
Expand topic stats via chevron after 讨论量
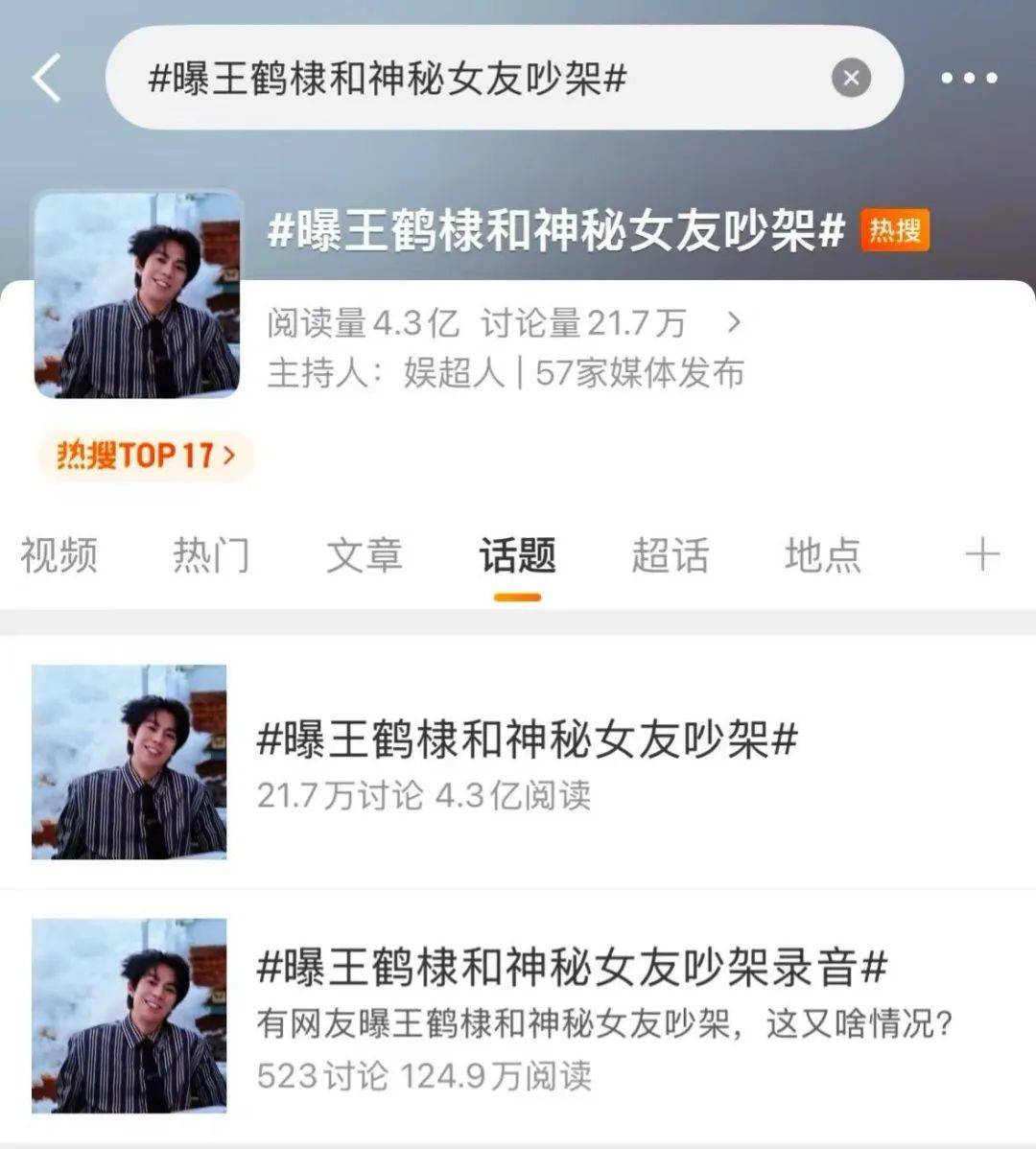click(734, 323)
